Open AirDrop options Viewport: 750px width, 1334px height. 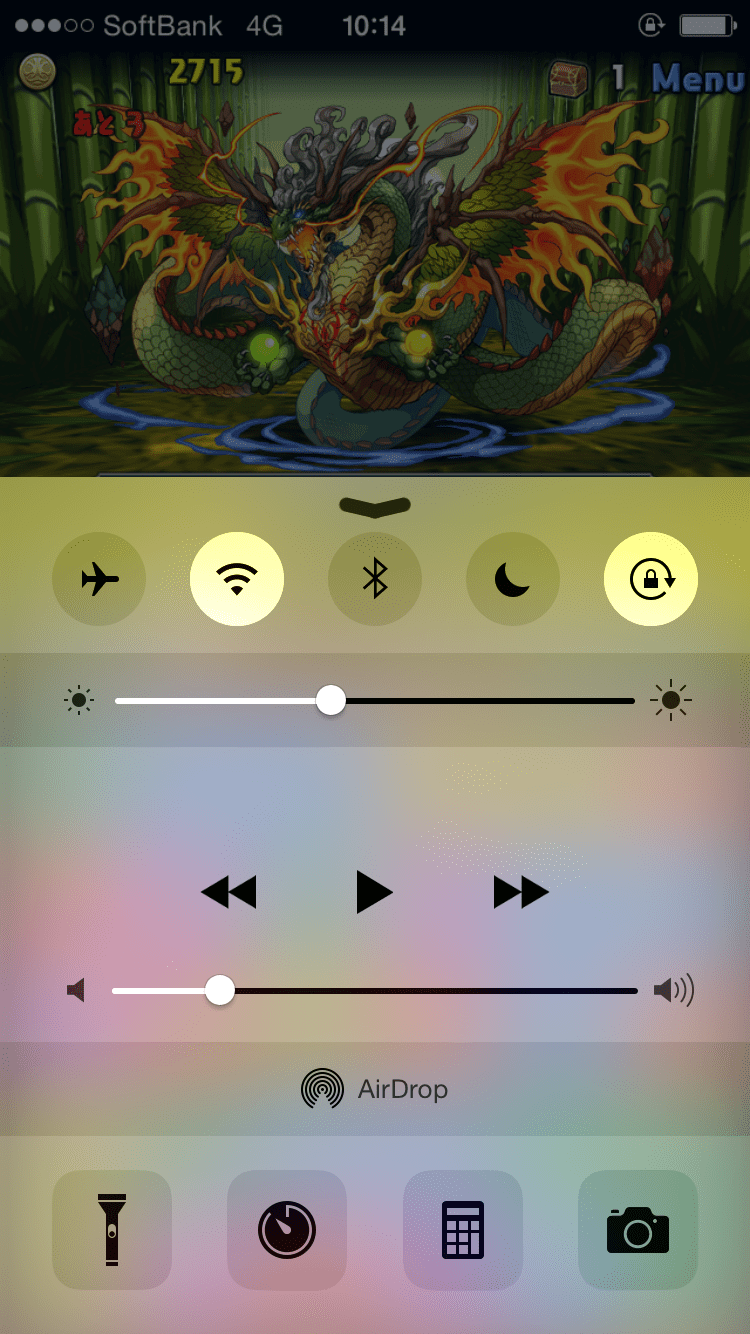(x=375, y=1089)
